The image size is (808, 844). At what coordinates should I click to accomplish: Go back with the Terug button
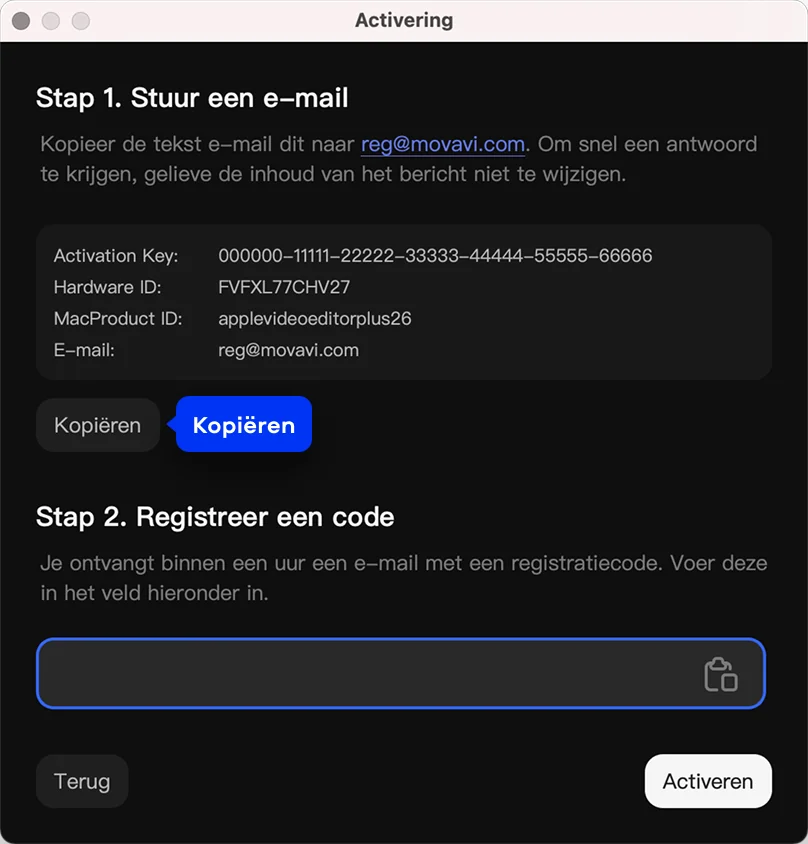click(82, 781)
